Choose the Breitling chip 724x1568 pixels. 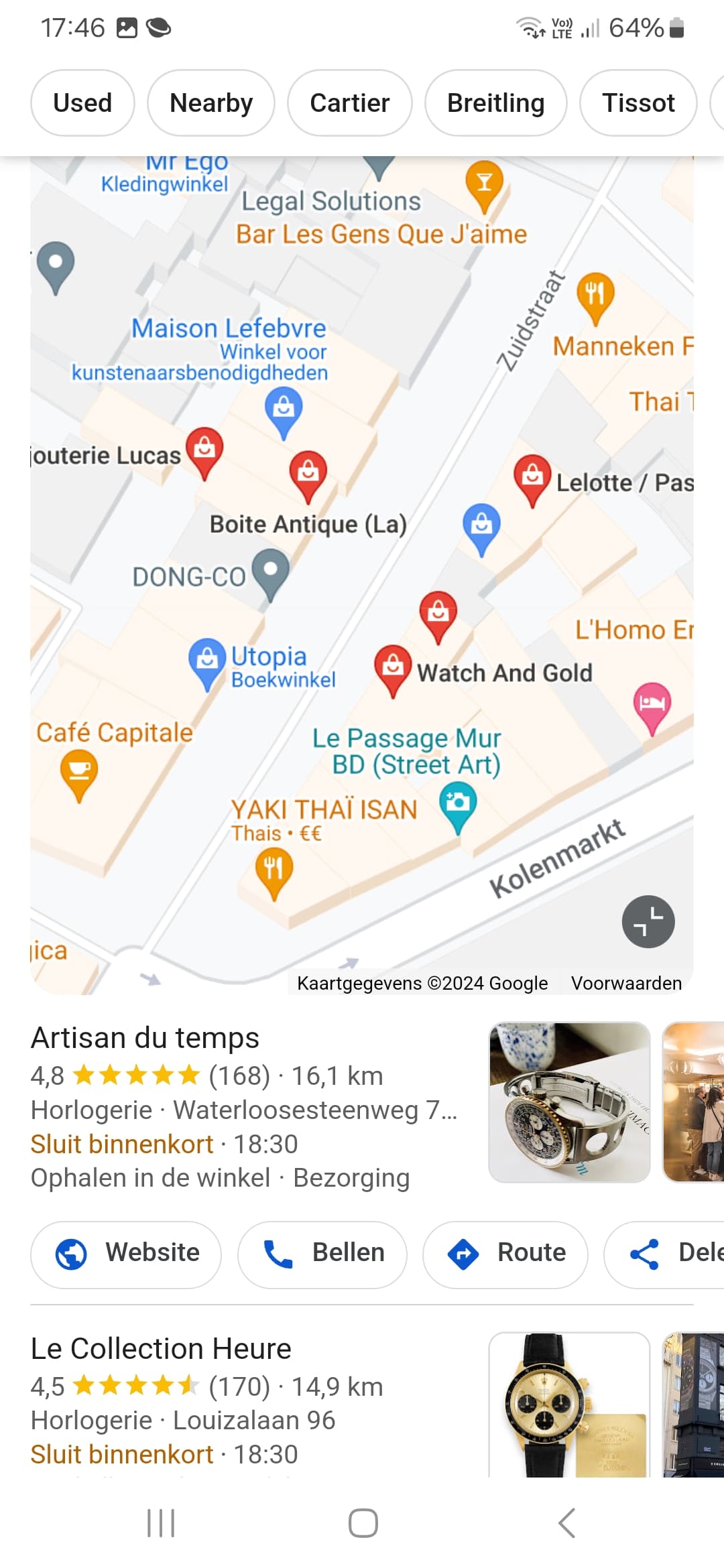click(x=495, y=103)
